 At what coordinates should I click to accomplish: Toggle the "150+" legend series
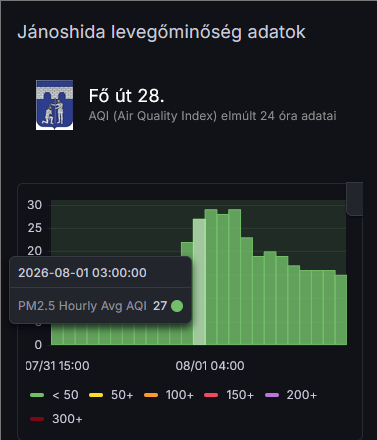[229, 395]
